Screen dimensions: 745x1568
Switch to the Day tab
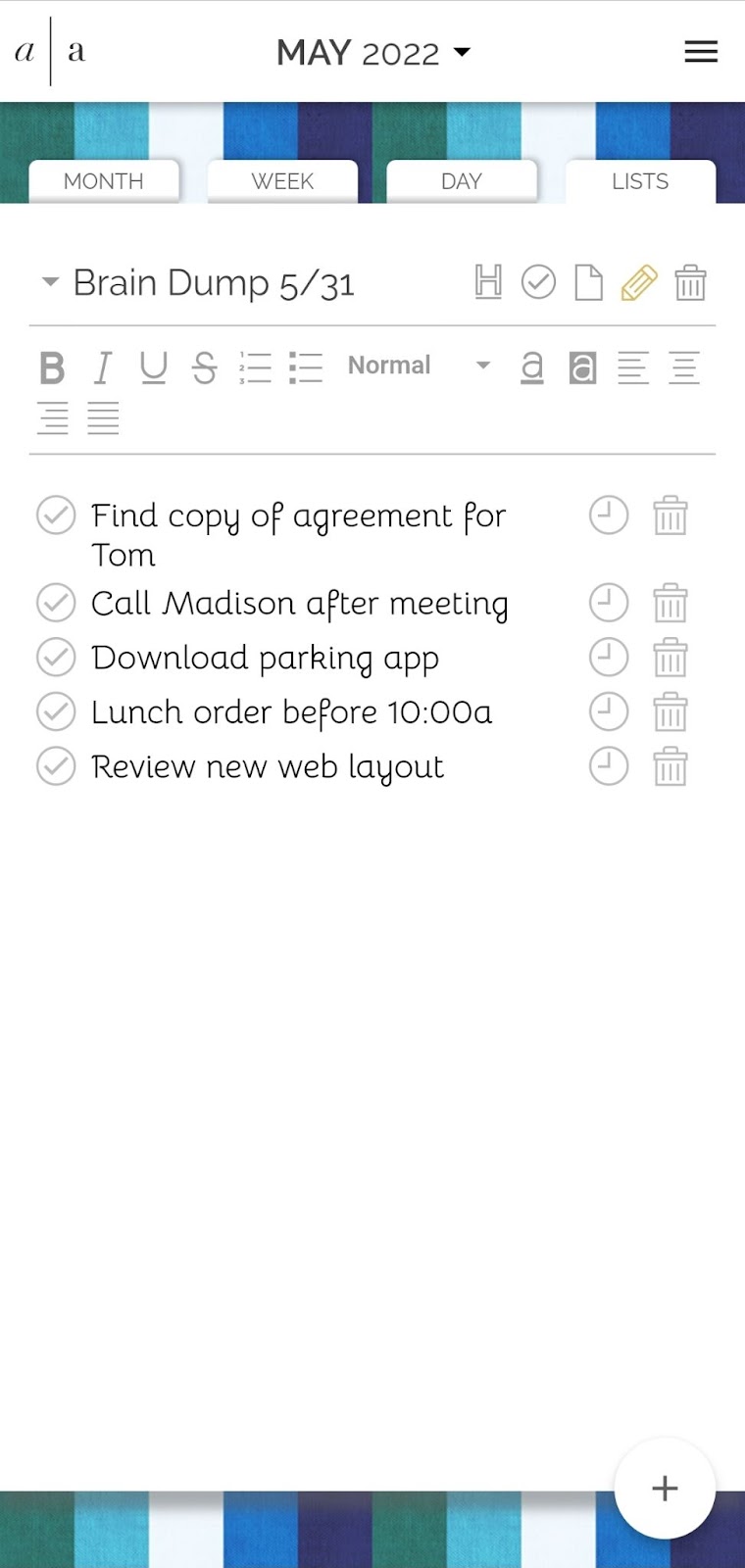point(462,181)
